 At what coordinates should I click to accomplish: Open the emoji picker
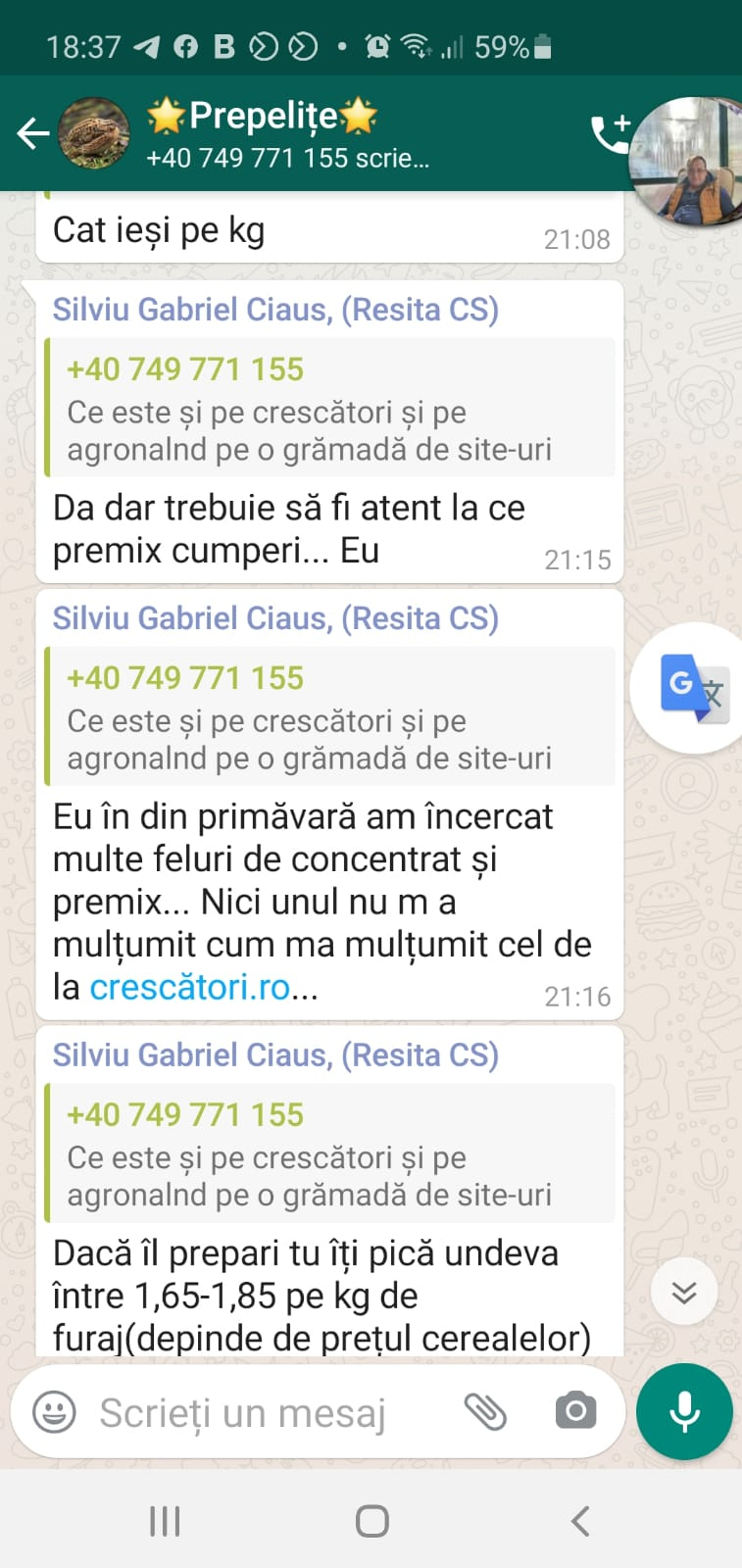[x=55, y=1412]
